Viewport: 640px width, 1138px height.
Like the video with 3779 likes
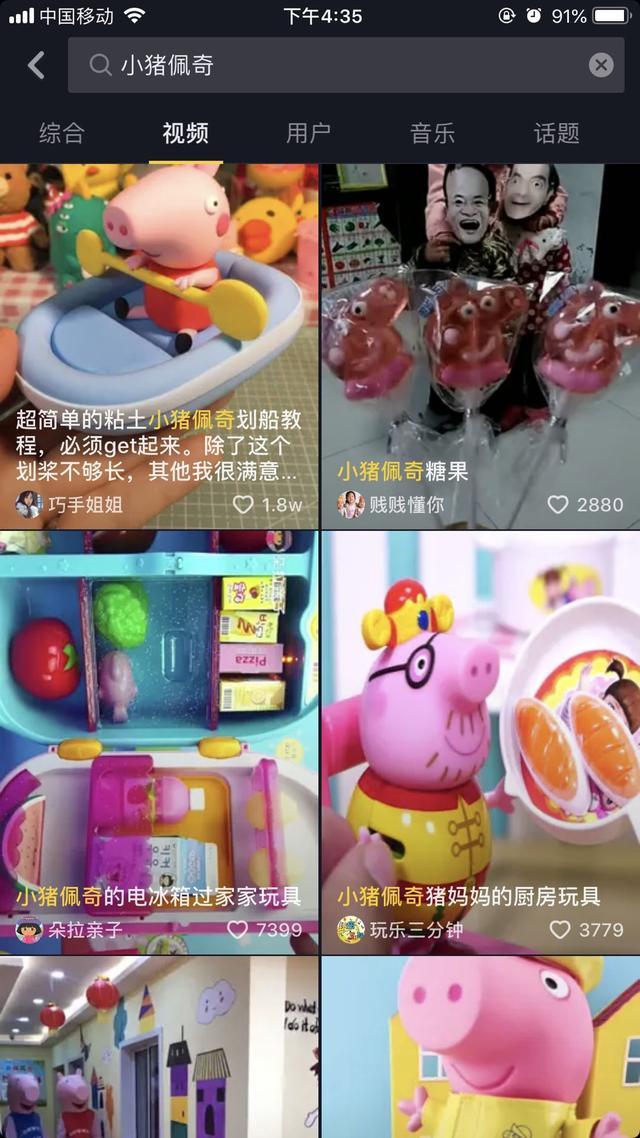pyautogui.click(x=558, y=930)
